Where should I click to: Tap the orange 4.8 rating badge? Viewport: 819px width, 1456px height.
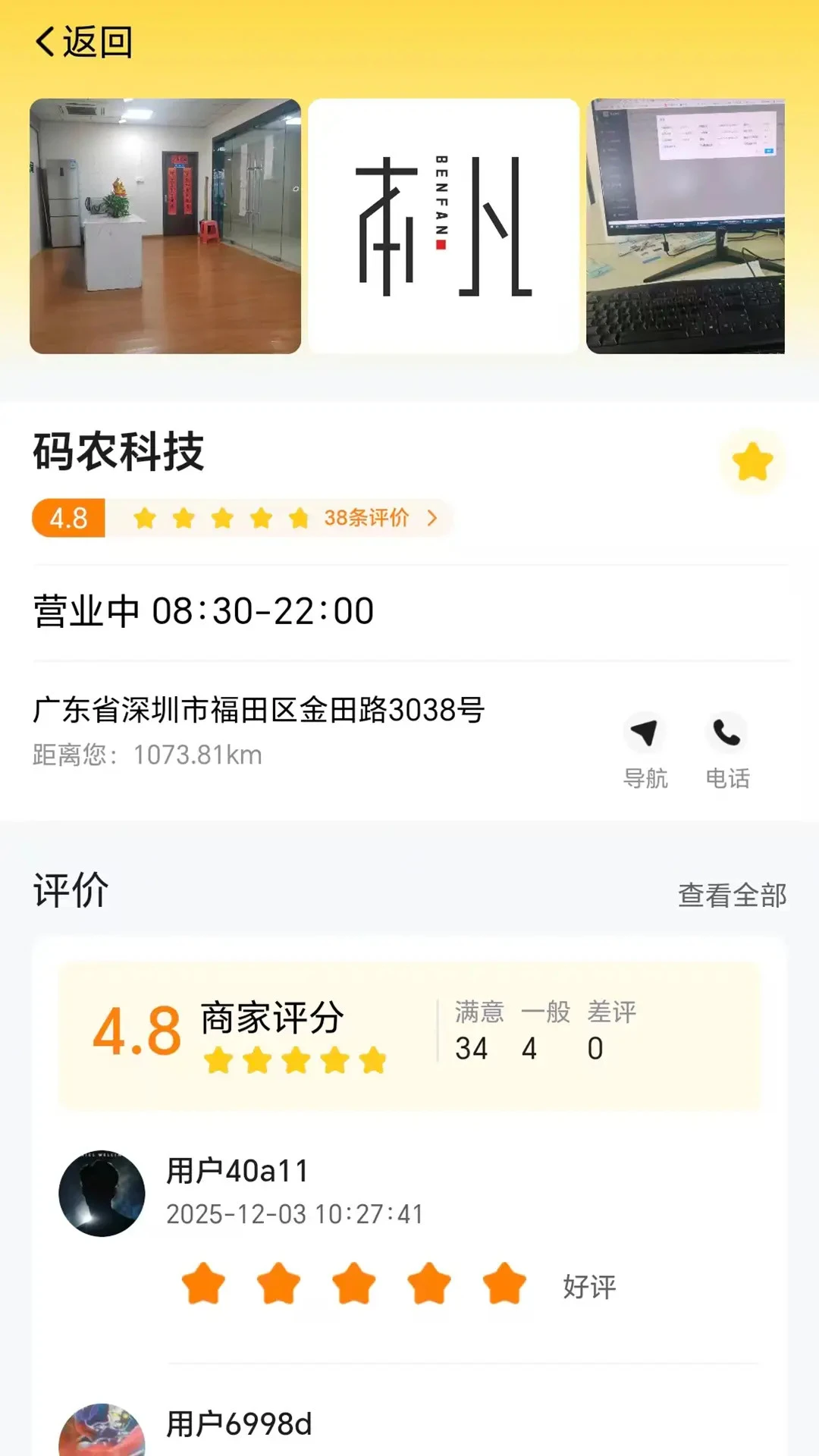tap(68, 517)
